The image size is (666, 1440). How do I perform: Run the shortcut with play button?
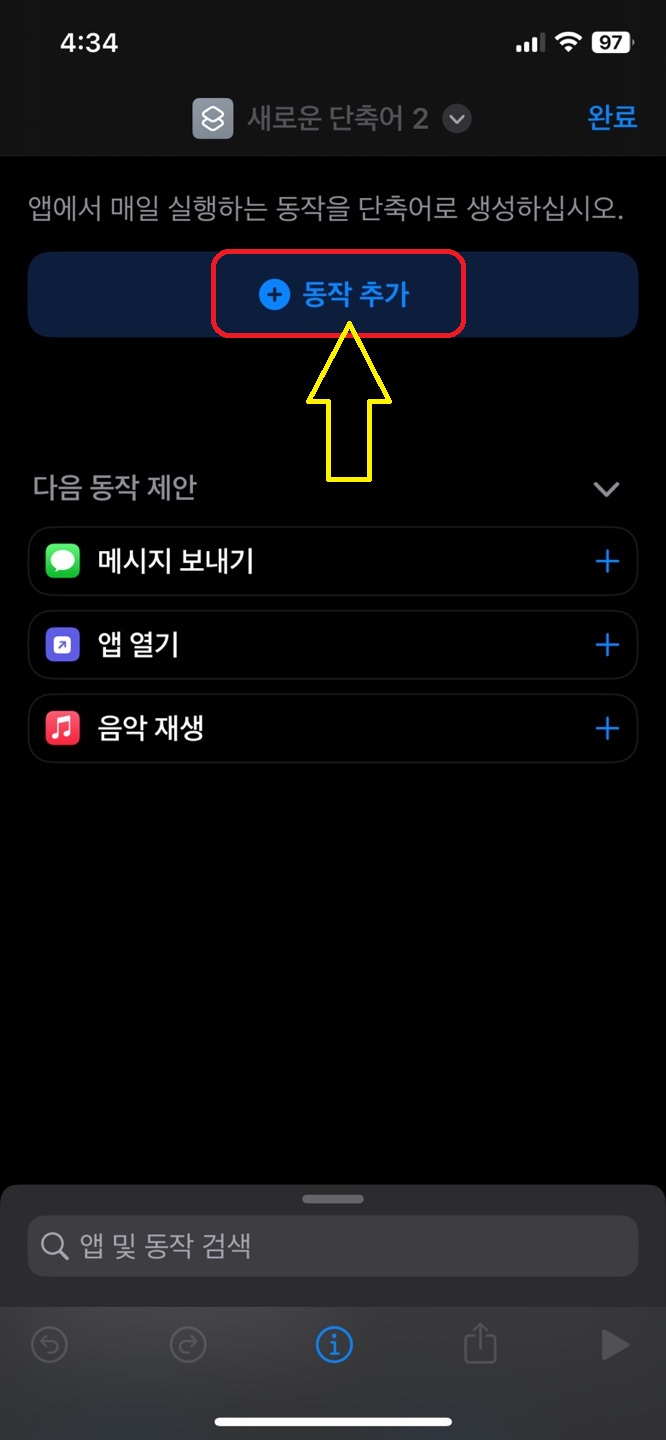click(615, 1346)
